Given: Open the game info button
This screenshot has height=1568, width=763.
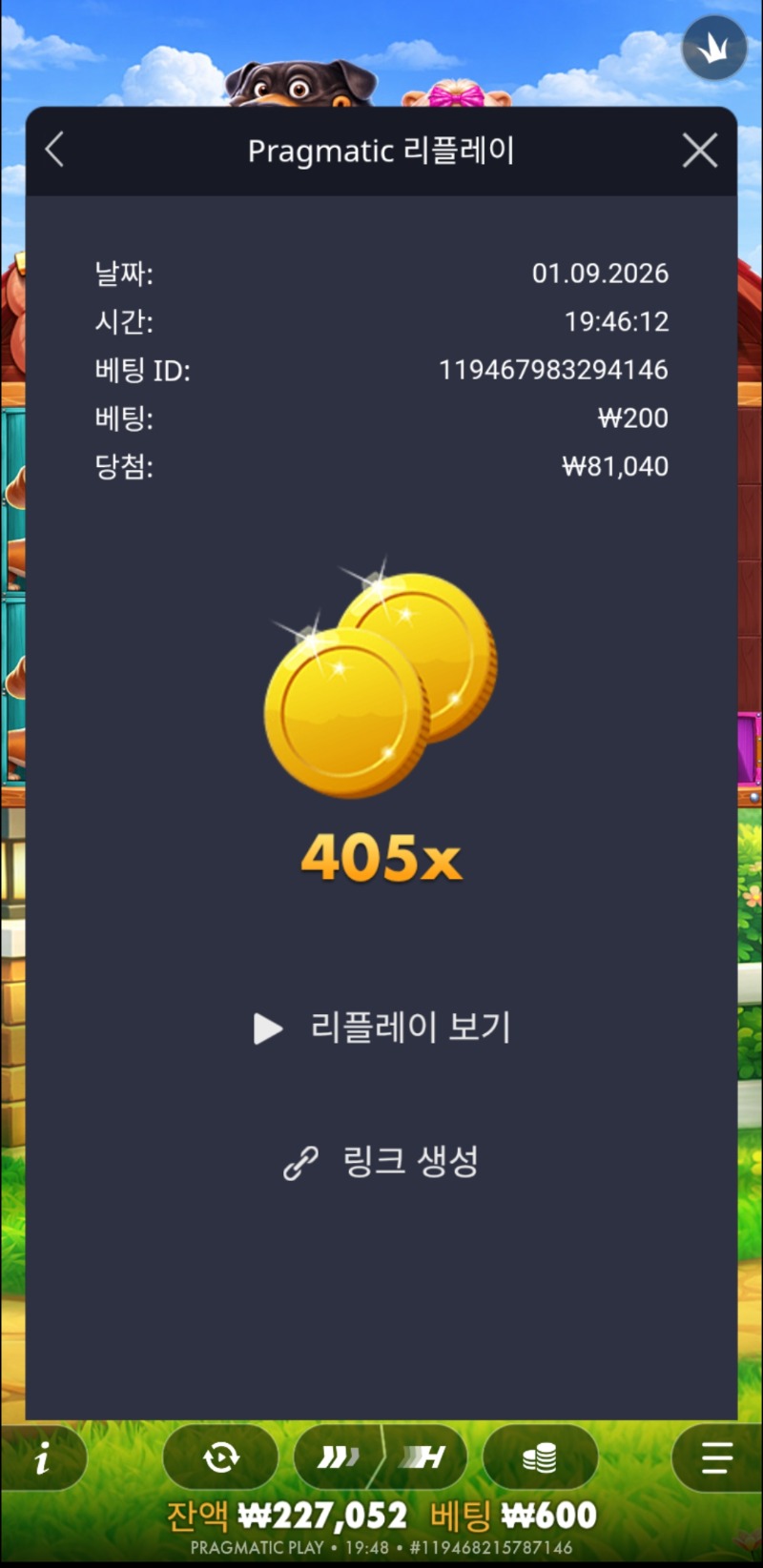Looking at the screenshot, I should coord(43,1457).
